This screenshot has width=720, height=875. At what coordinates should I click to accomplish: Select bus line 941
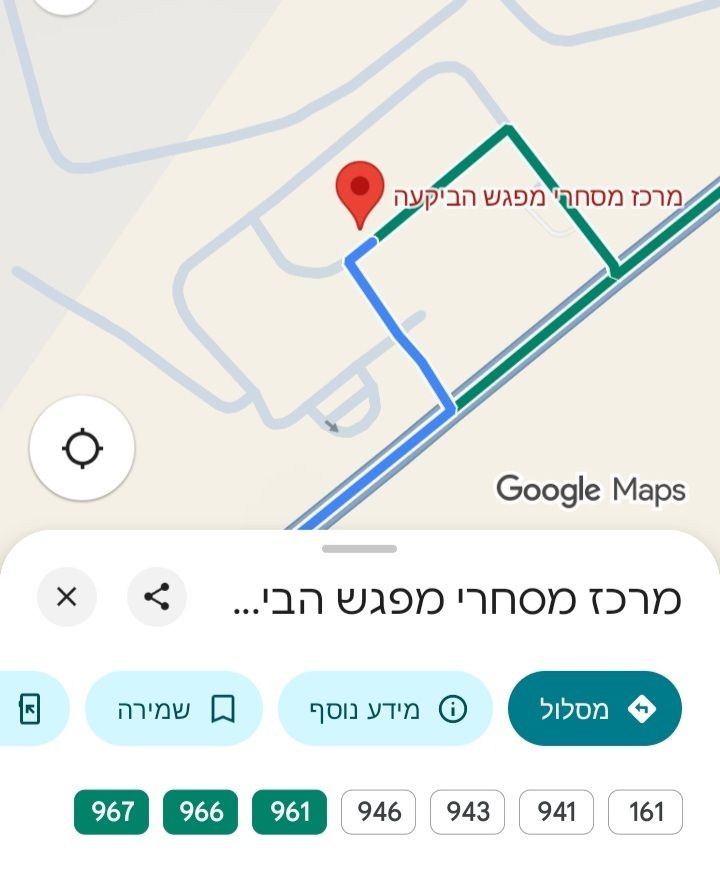coord(556,811)
